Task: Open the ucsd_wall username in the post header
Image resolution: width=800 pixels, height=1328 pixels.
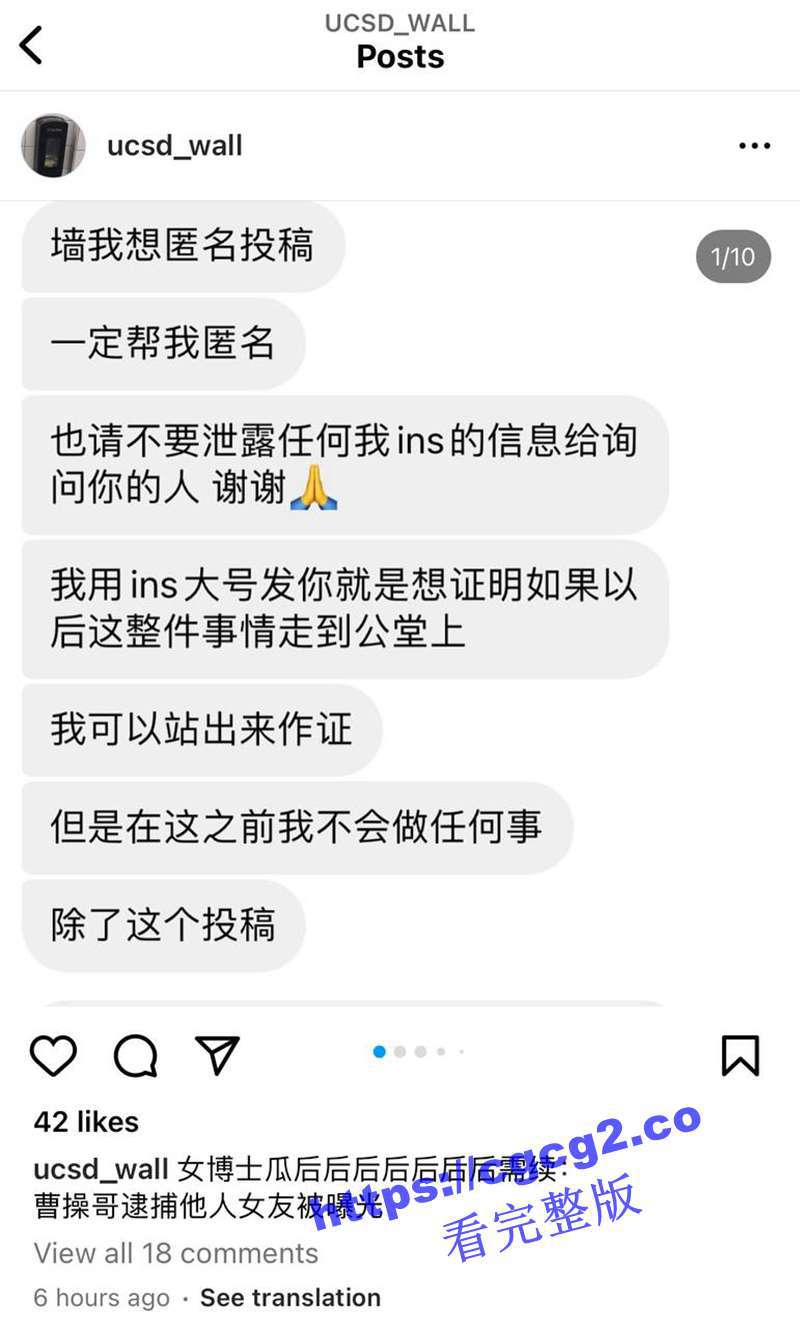Action: coord(175,146)
